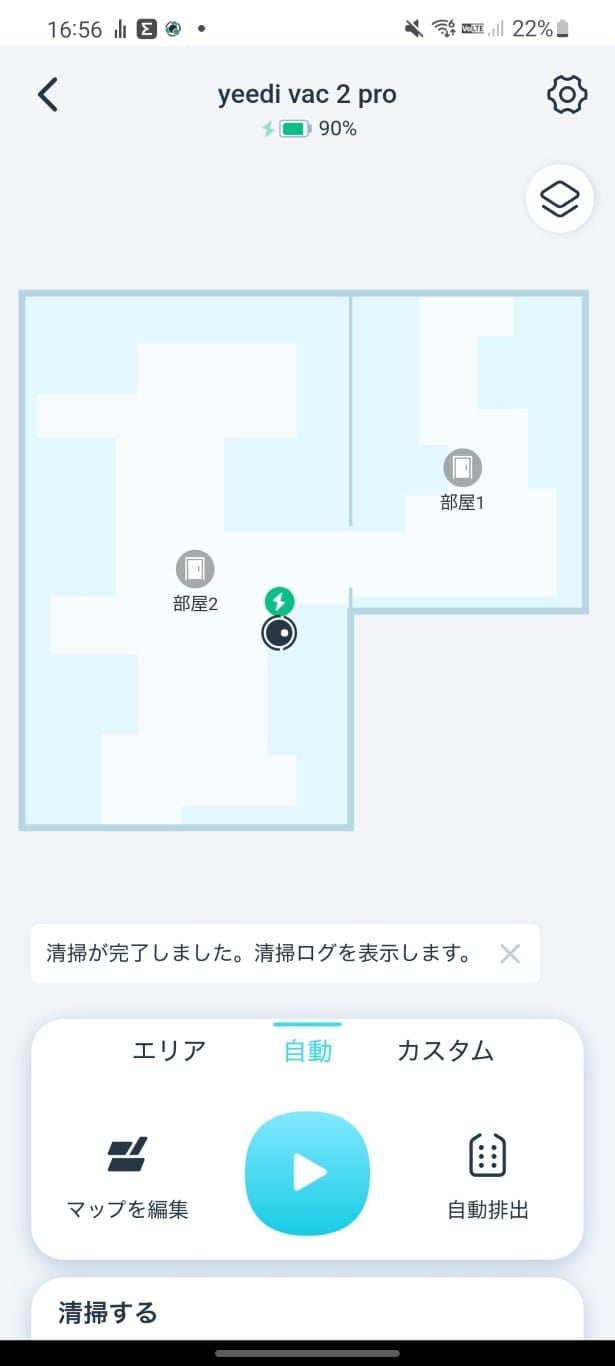Open the map layers button

(560, 199)
